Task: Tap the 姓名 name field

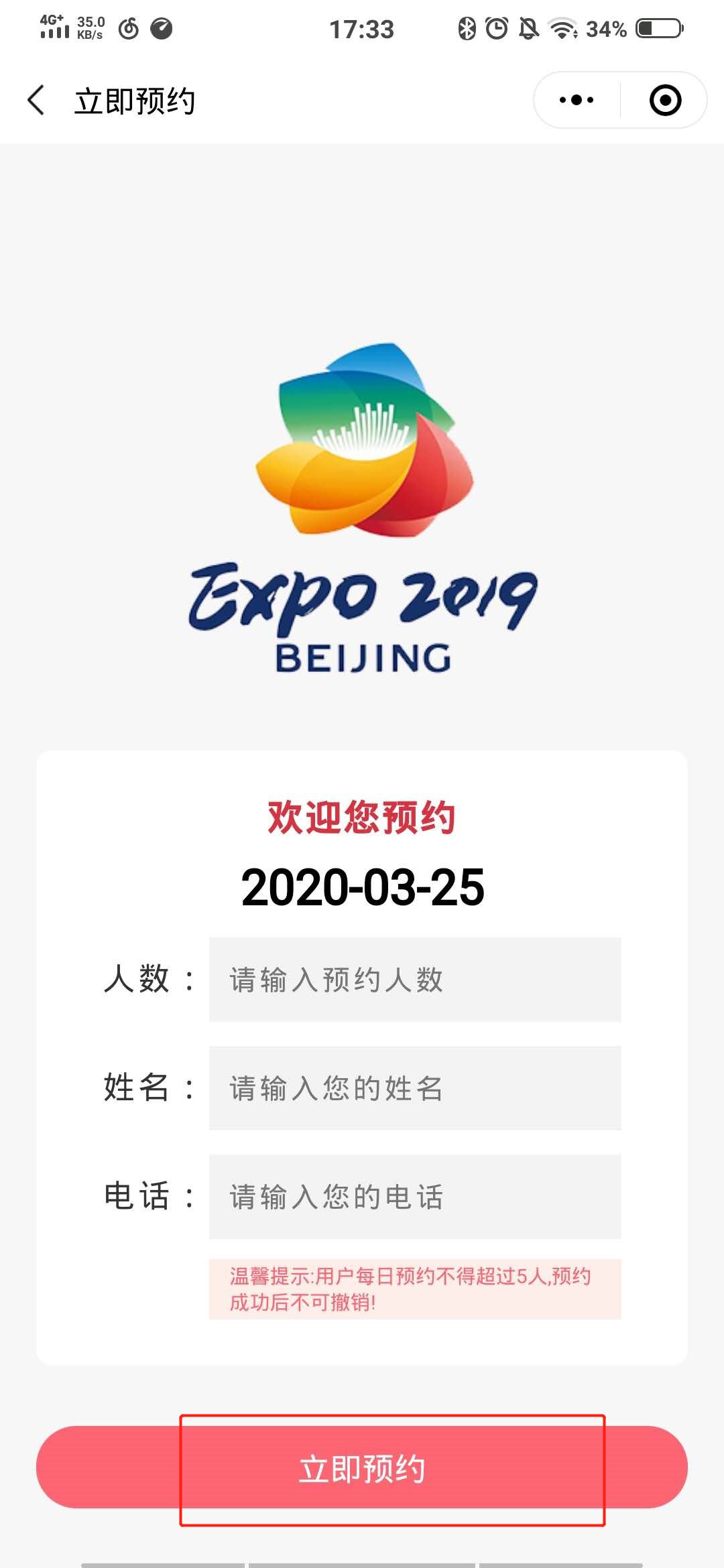Action: tap(414, 1088)
